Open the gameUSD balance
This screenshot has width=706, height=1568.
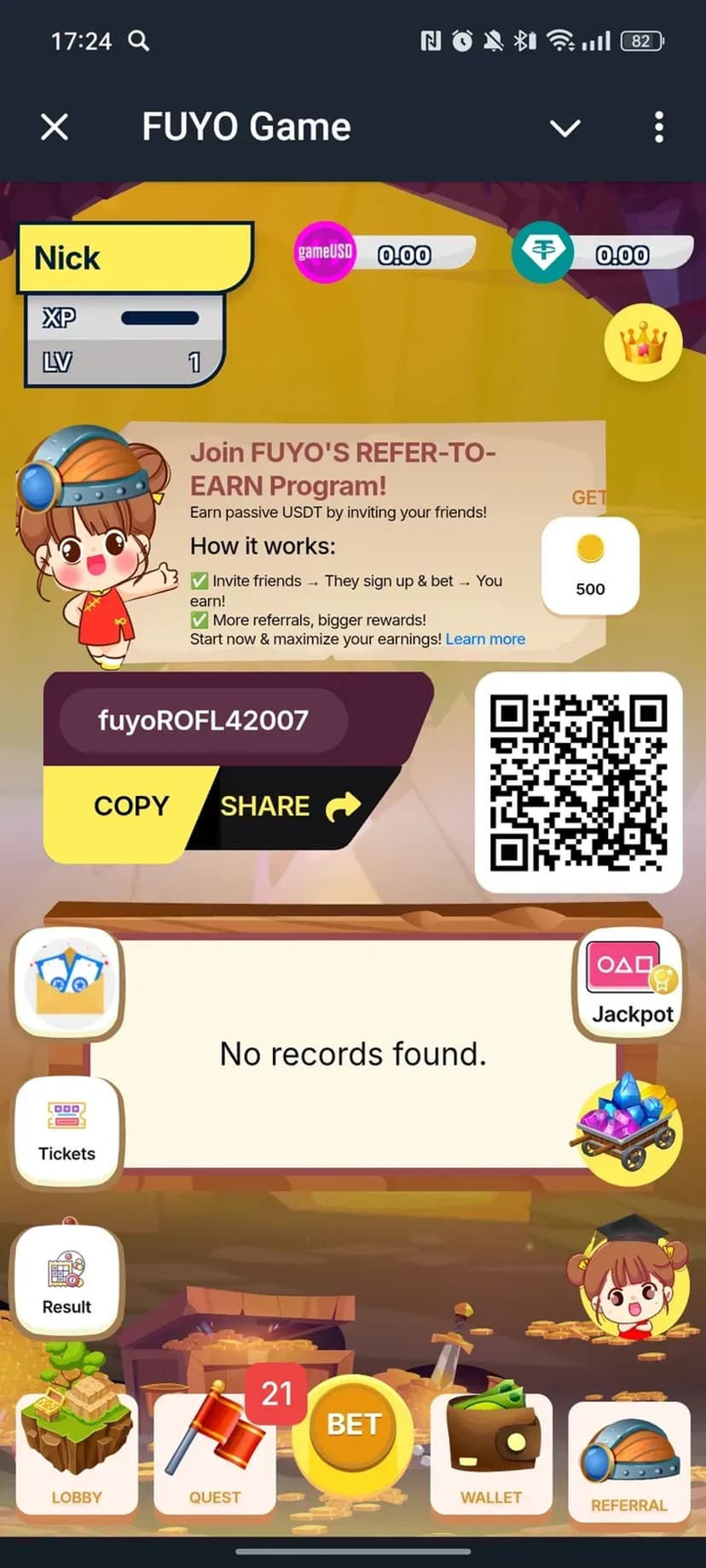[384, 253]
